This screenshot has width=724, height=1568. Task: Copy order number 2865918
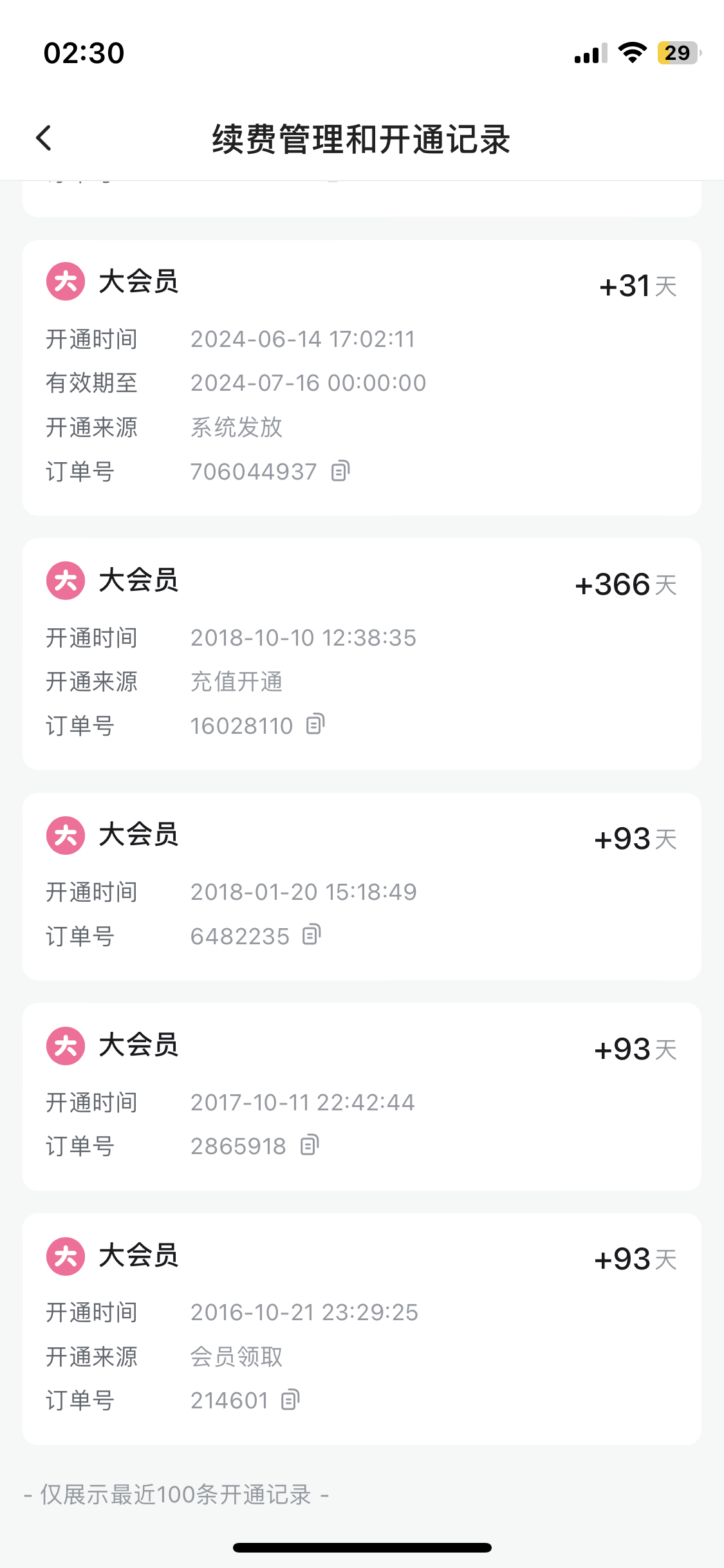click(x=310, y=1145)
